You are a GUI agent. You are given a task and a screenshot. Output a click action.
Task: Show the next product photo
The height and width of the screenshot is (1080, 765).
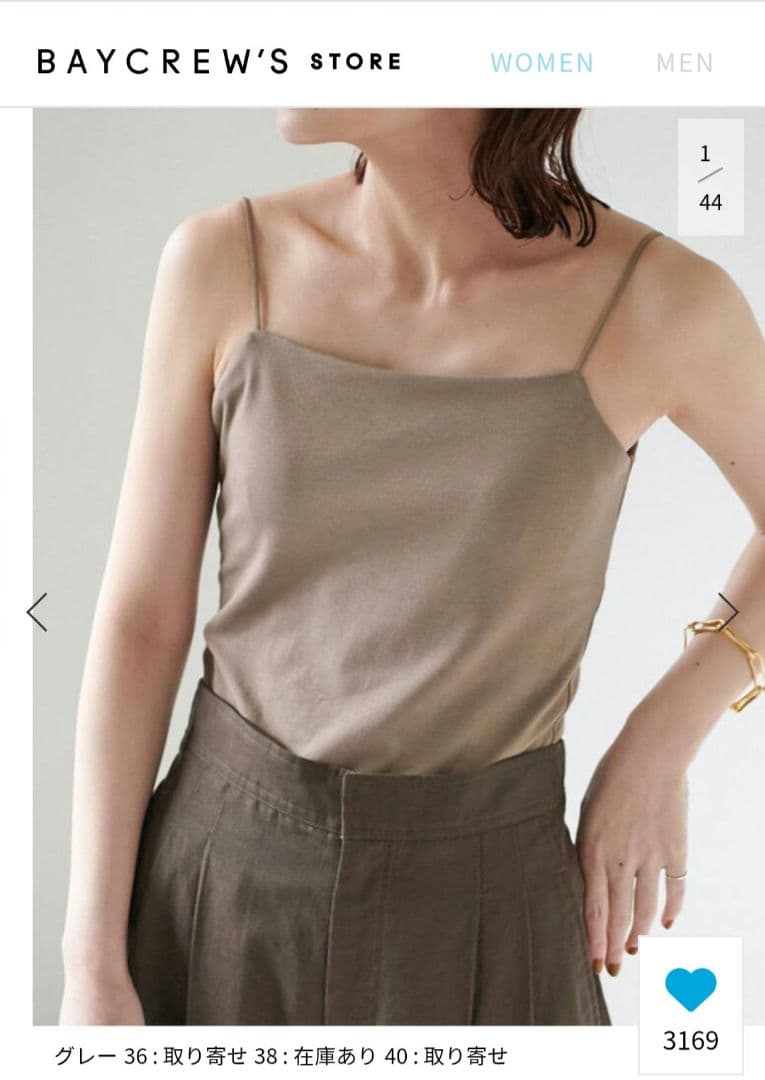(x=729, y=610)
